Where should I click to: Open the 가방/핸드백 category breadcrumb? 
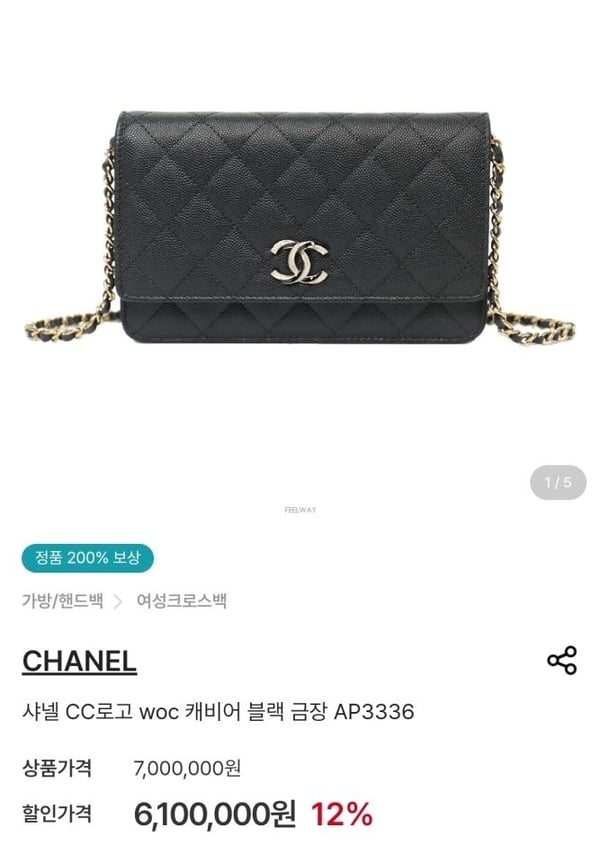click(62, 601)
